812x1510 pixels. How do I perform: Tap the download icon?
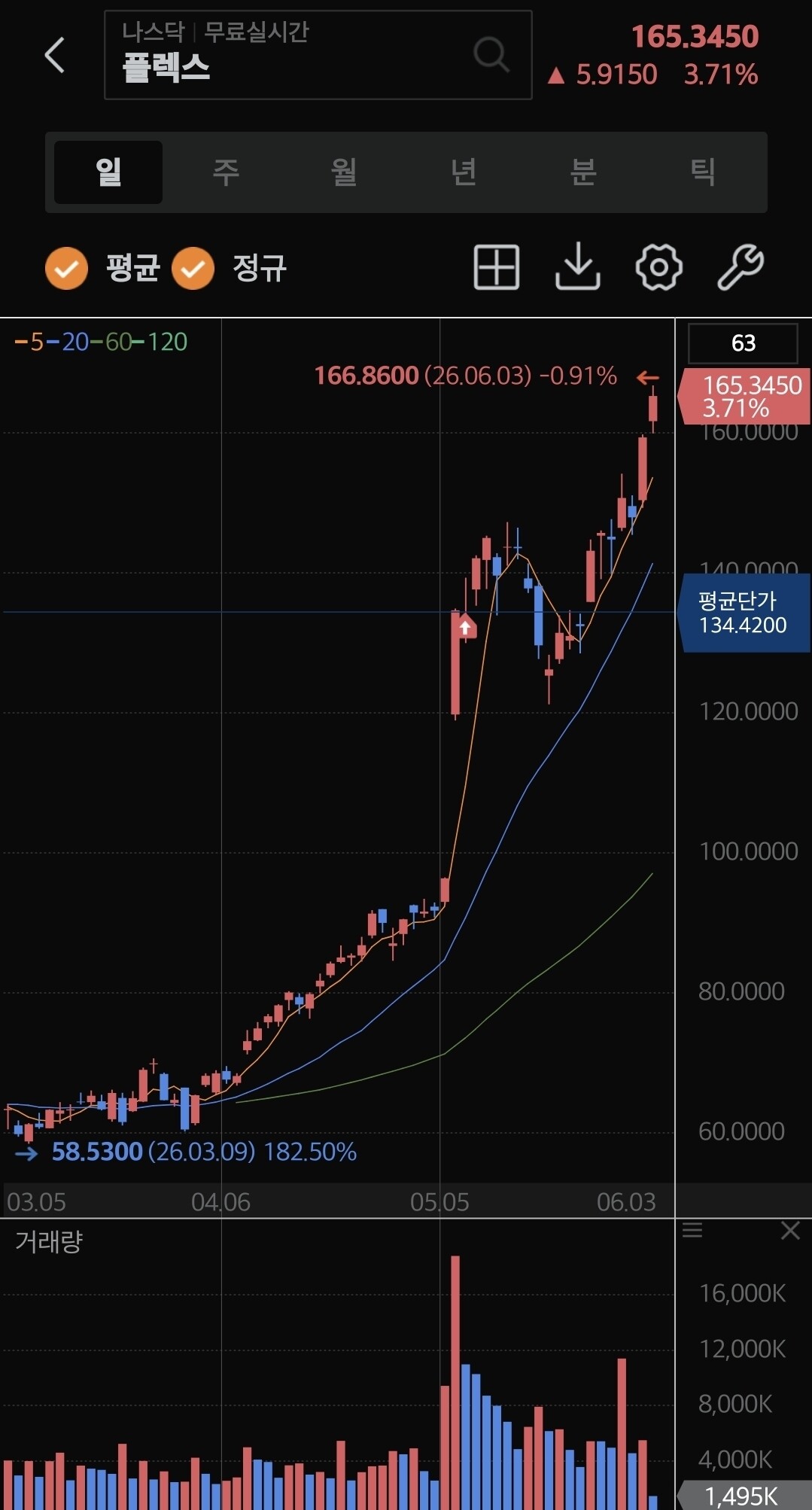(578, 266)
